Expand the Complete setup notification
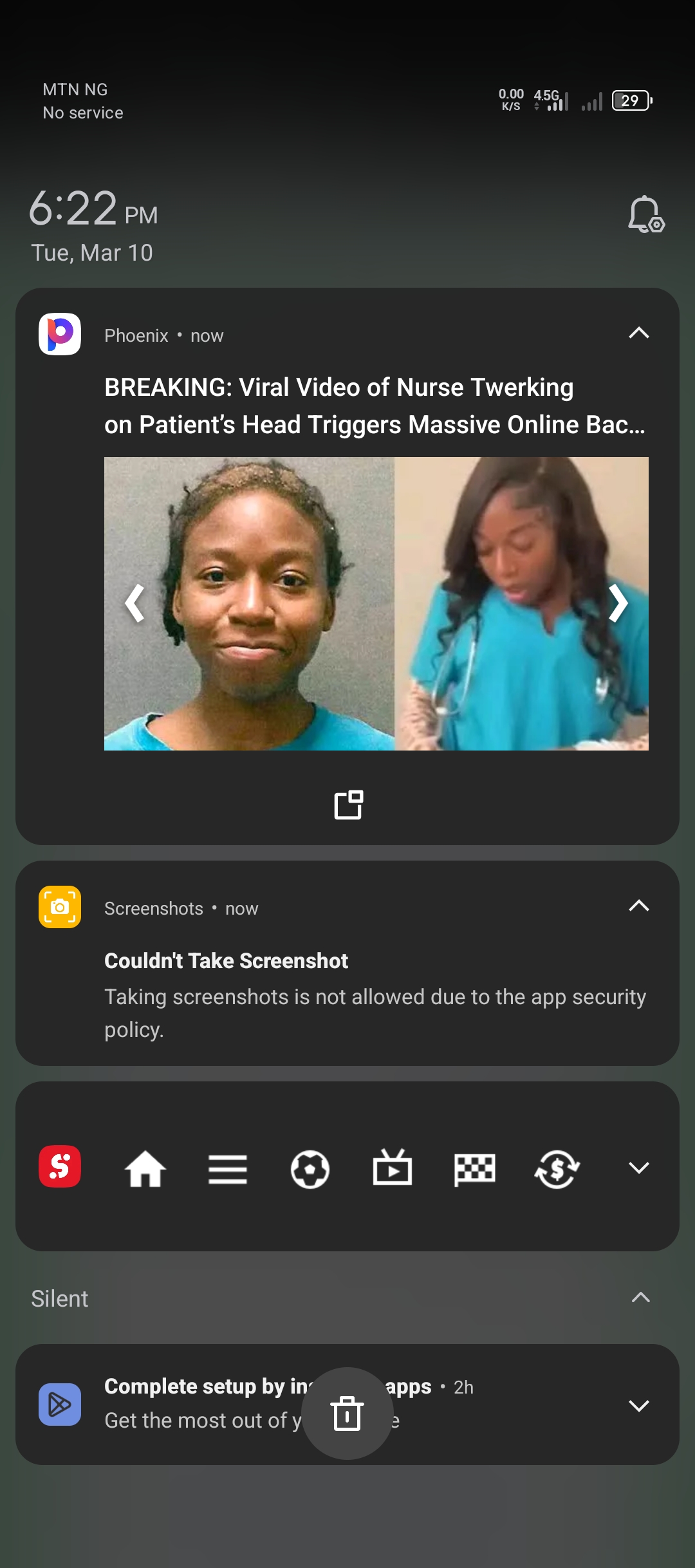Viewport: 695px width, 1568px height. coord(638,1405)
